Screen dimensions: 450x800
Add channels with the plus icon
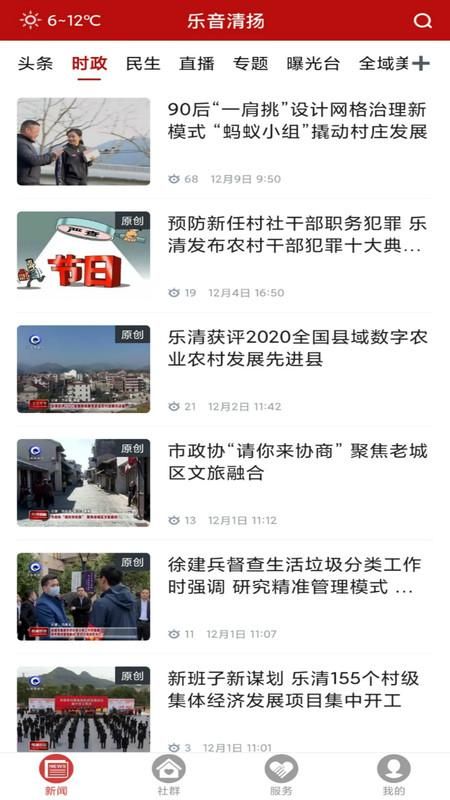421,64
